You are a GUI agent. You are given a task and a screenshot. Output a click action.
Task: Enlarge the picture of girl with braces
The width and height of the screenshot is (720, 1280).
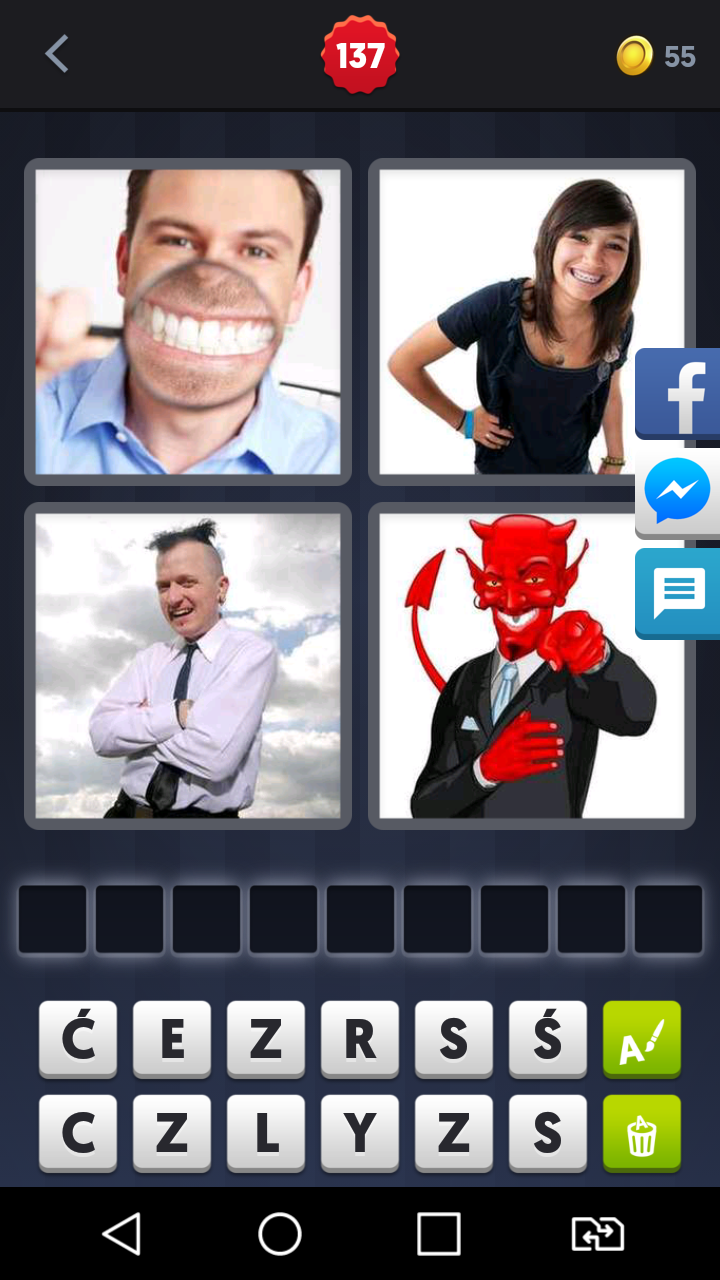[x=531, y=322]
